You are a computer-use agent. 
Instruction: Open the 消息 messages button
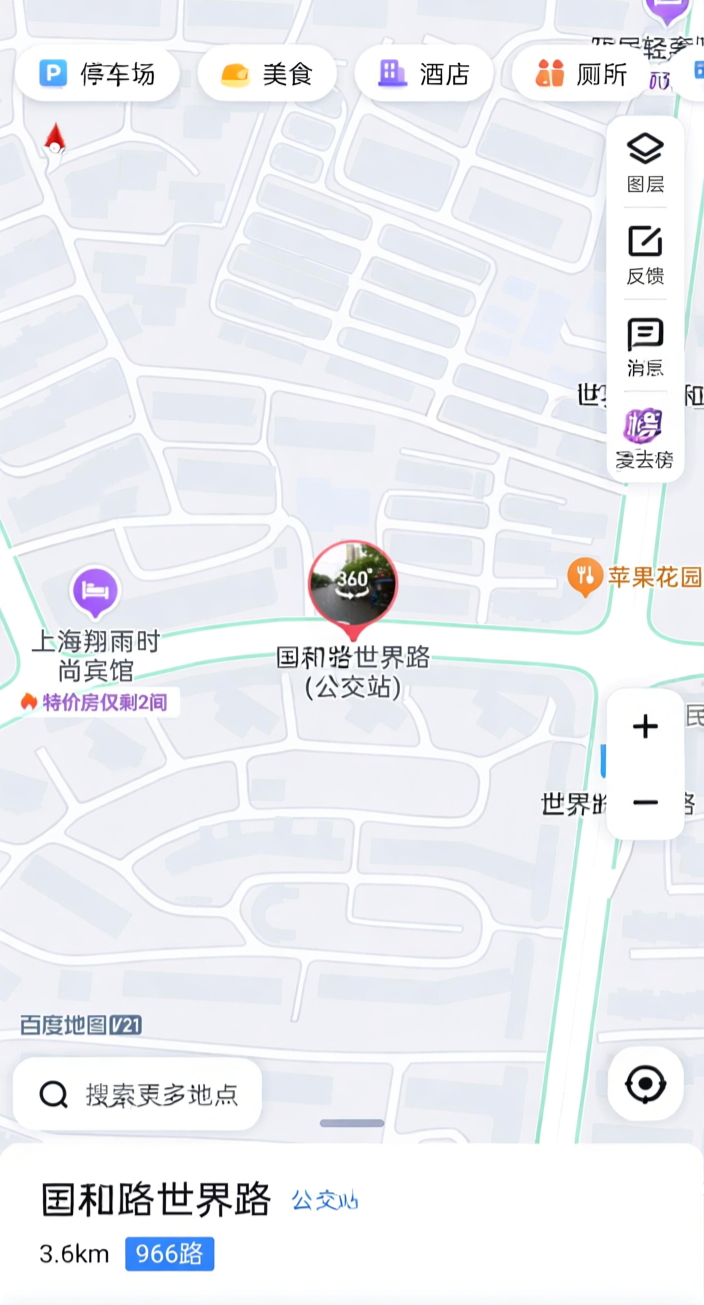[645, 347]
